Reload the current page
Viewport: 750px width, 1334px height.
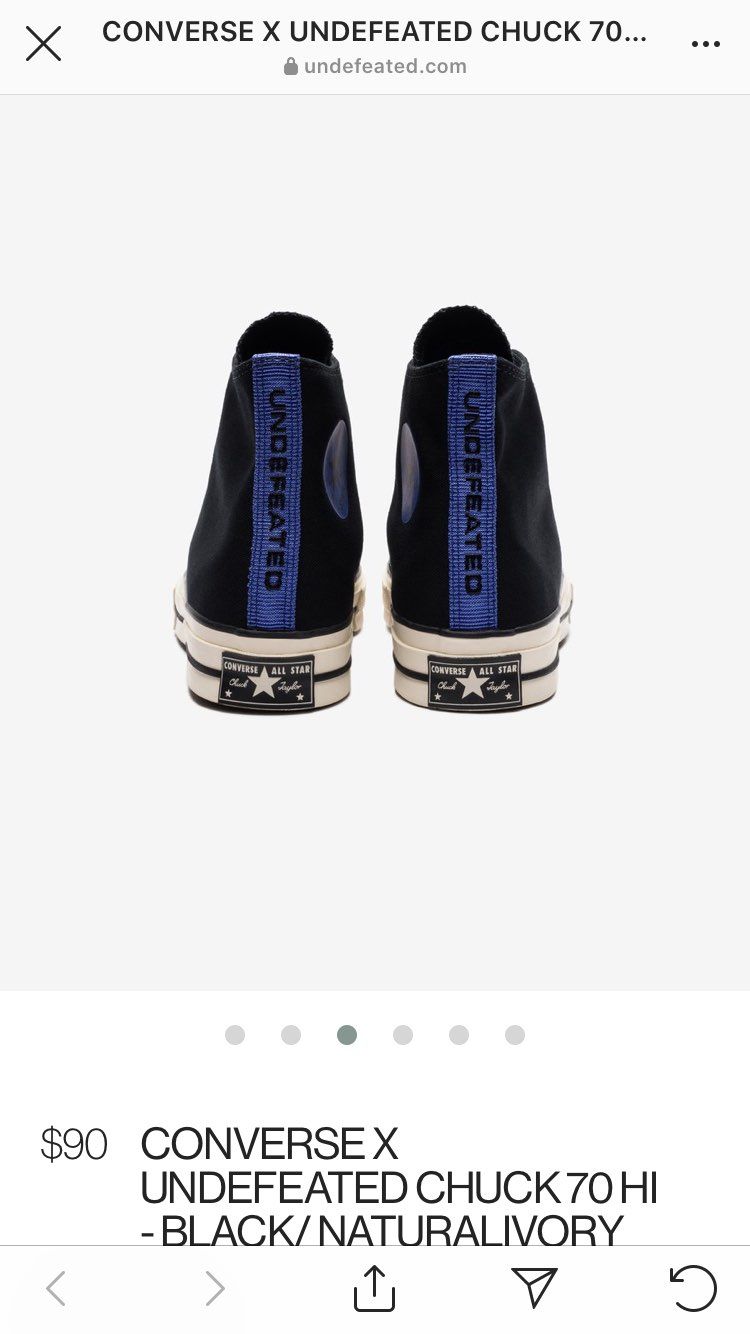(693, 1288)
